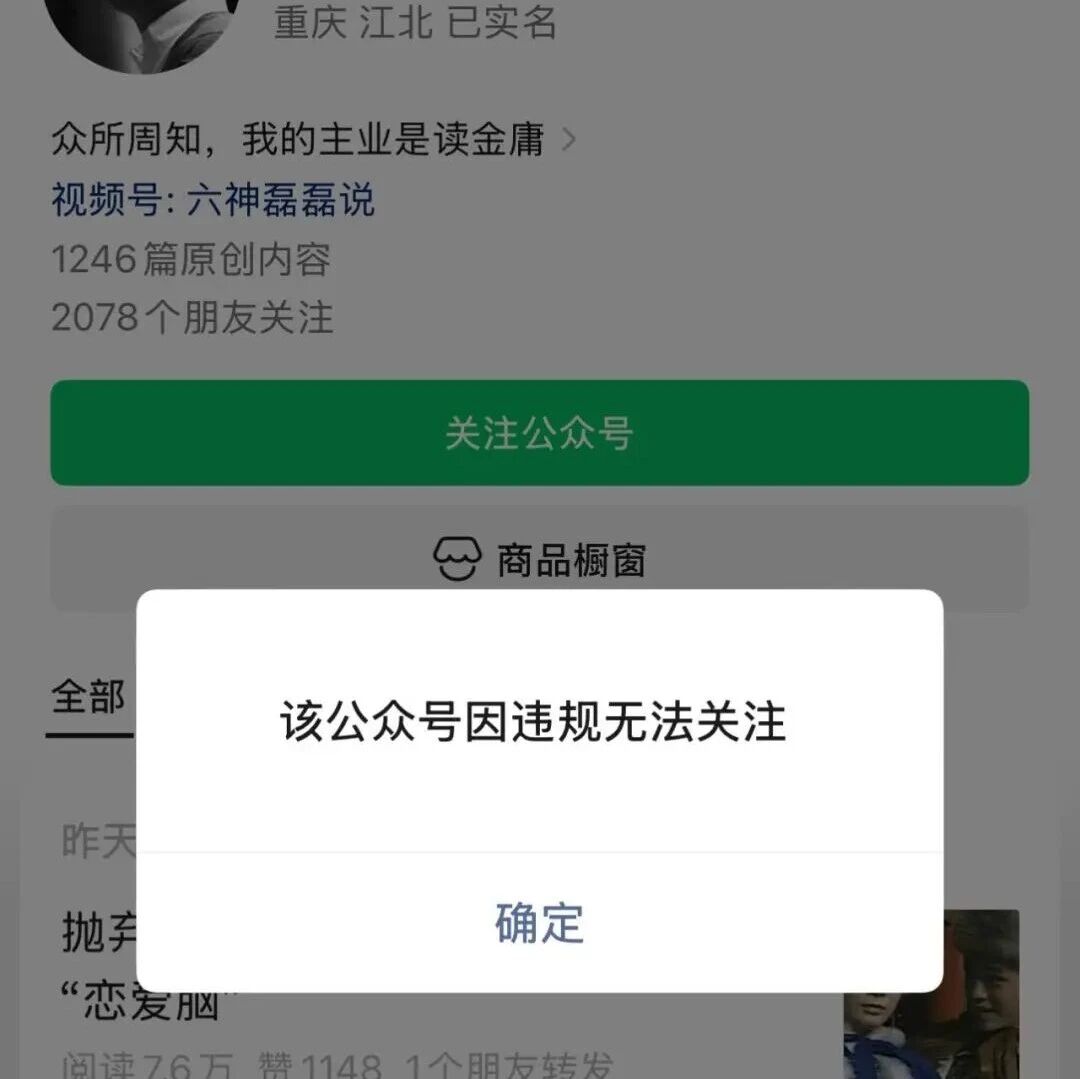Tap the green 关注公众号 button
Image resolution: width=1080 pixels, height=1079 pixels.
coord(539,433)
